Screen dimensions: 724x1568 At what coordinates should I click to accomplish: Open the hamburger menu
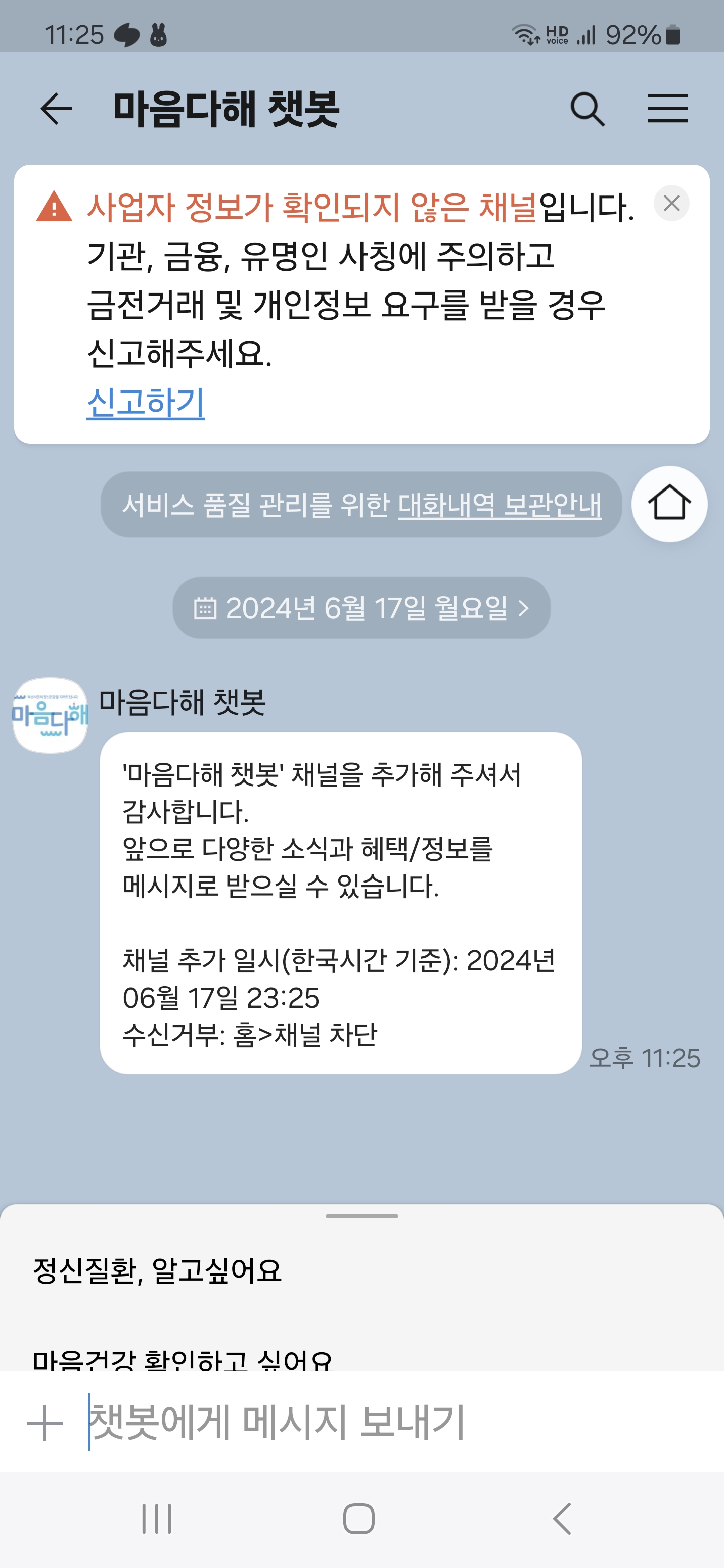667,109
